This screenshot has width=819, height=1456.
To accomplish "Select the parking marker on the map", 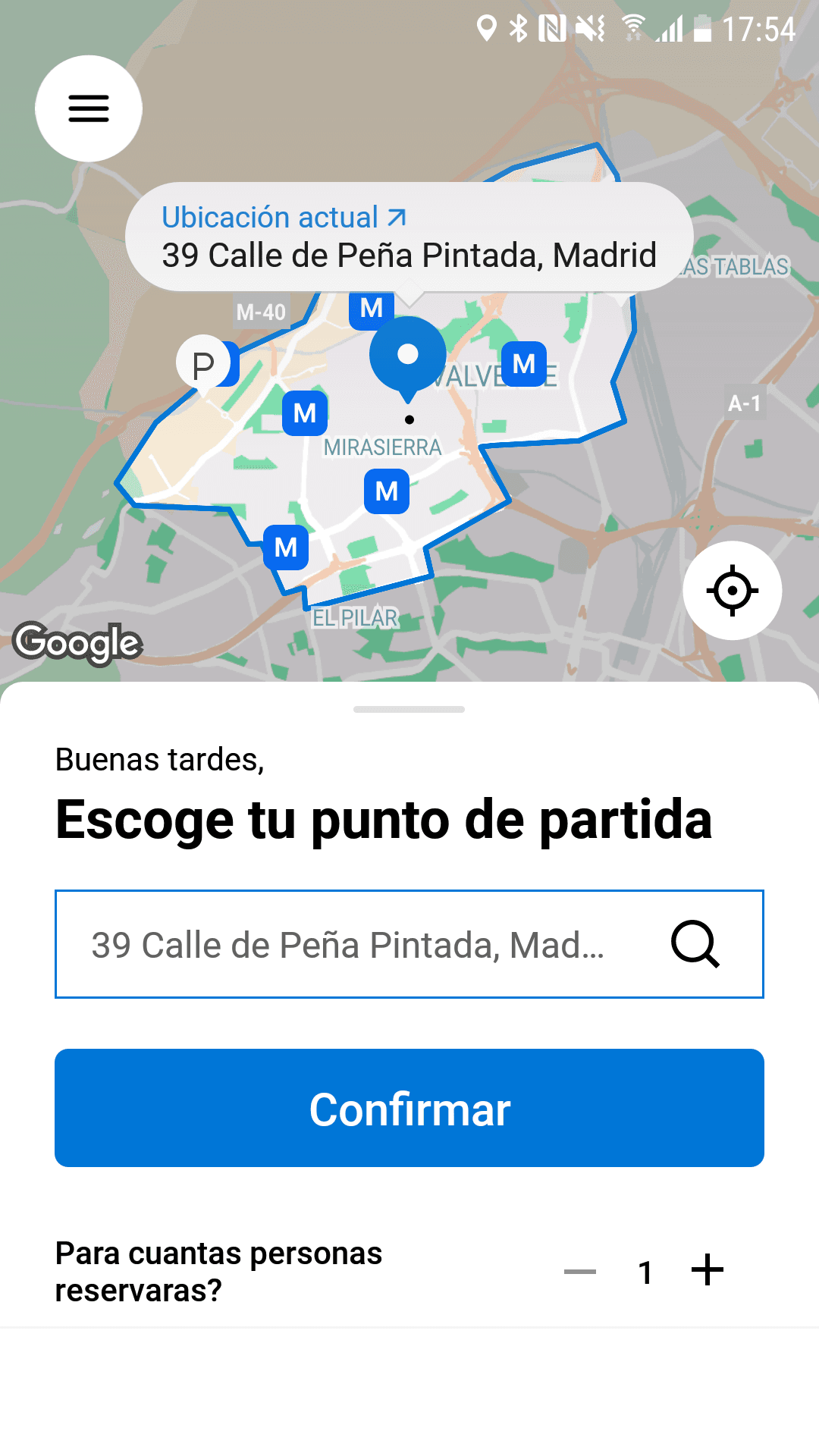I will coord(202,365).
